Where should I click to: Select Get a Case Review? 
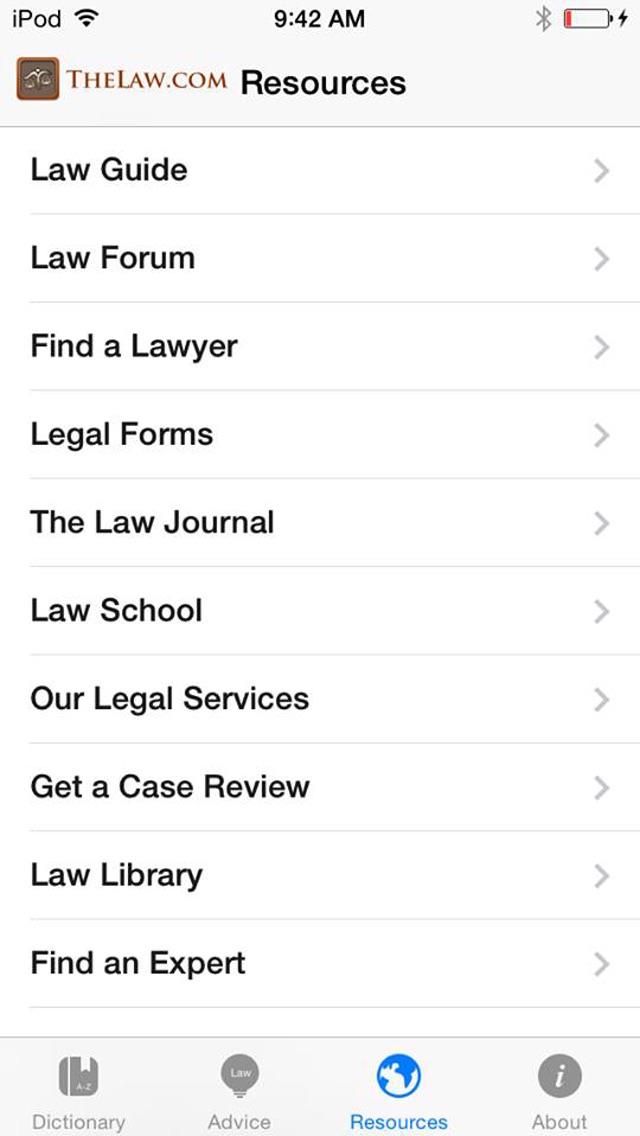pos(320,787)
